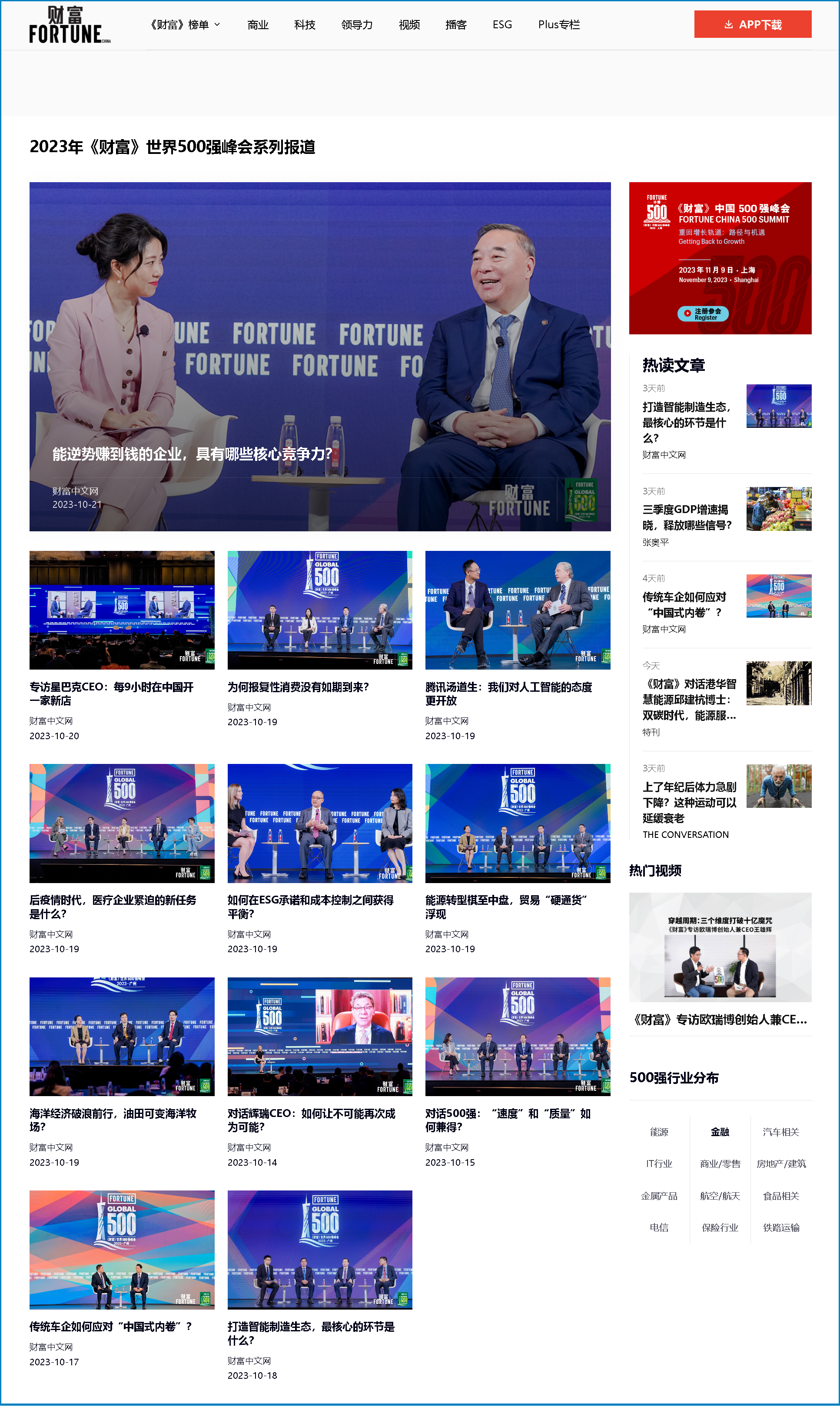Select the 金融 industry category
This screenshot has width=840, height=1407.
[x=720, y=1132]
